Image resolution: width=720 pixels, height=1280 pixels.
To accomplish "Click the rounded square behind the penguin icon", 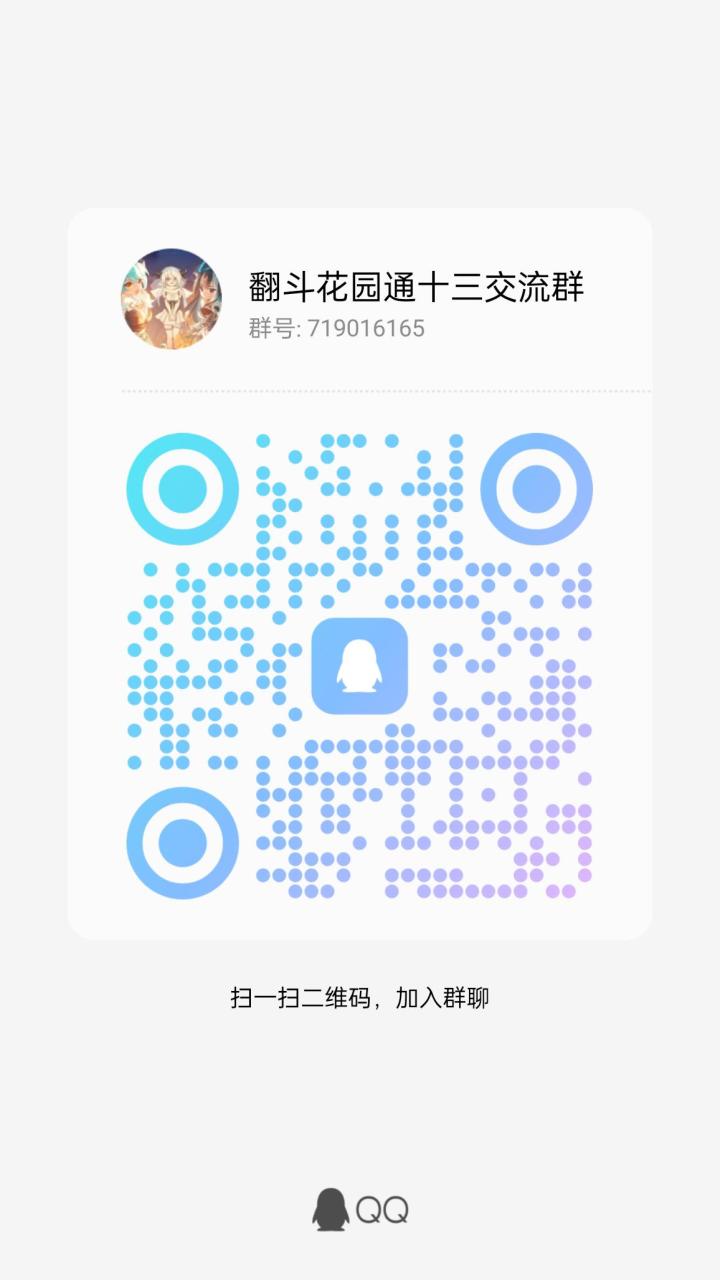I will (360, 665).
